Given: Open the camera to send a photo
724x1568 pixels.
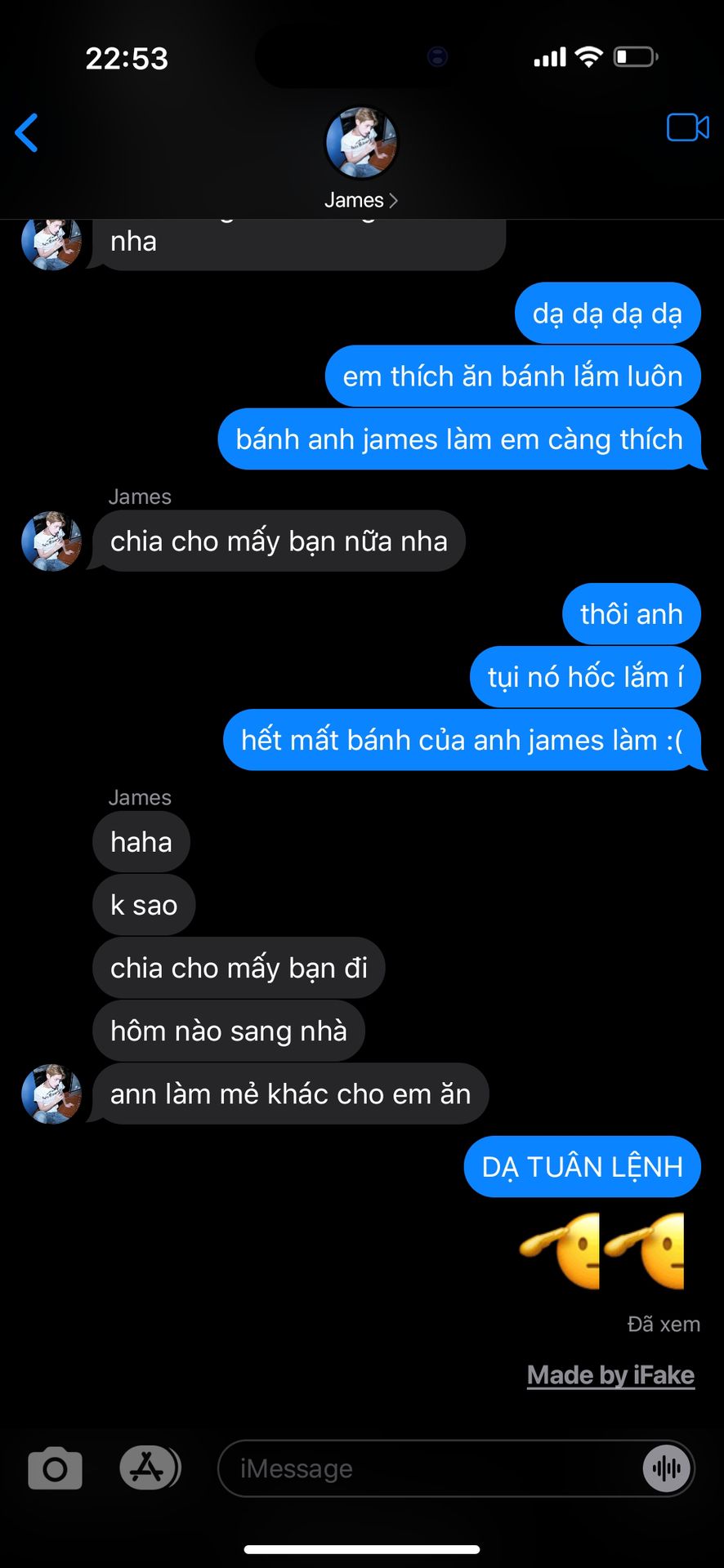Looking at the screenshot, I should pos(55,1468).
